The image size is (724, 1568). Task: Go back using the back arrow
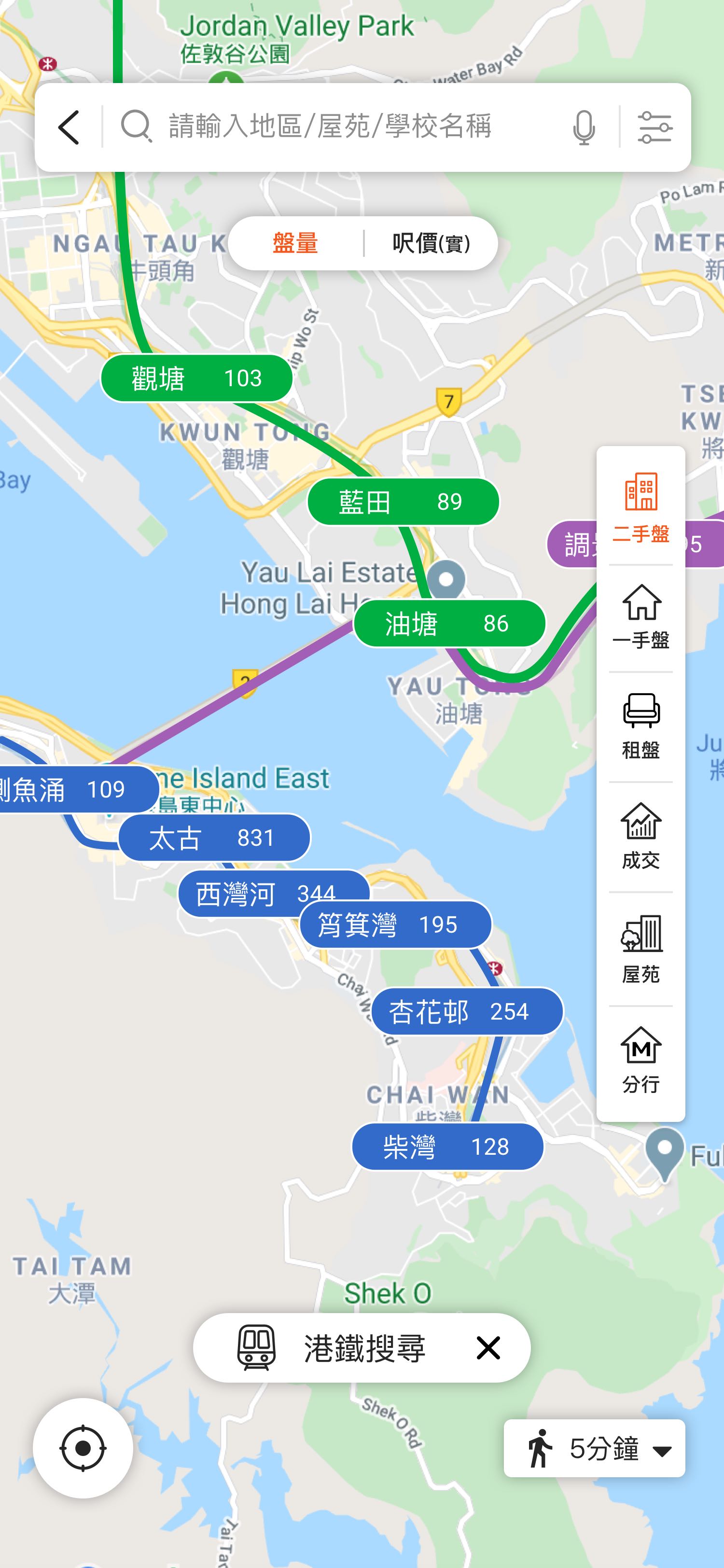69,127
